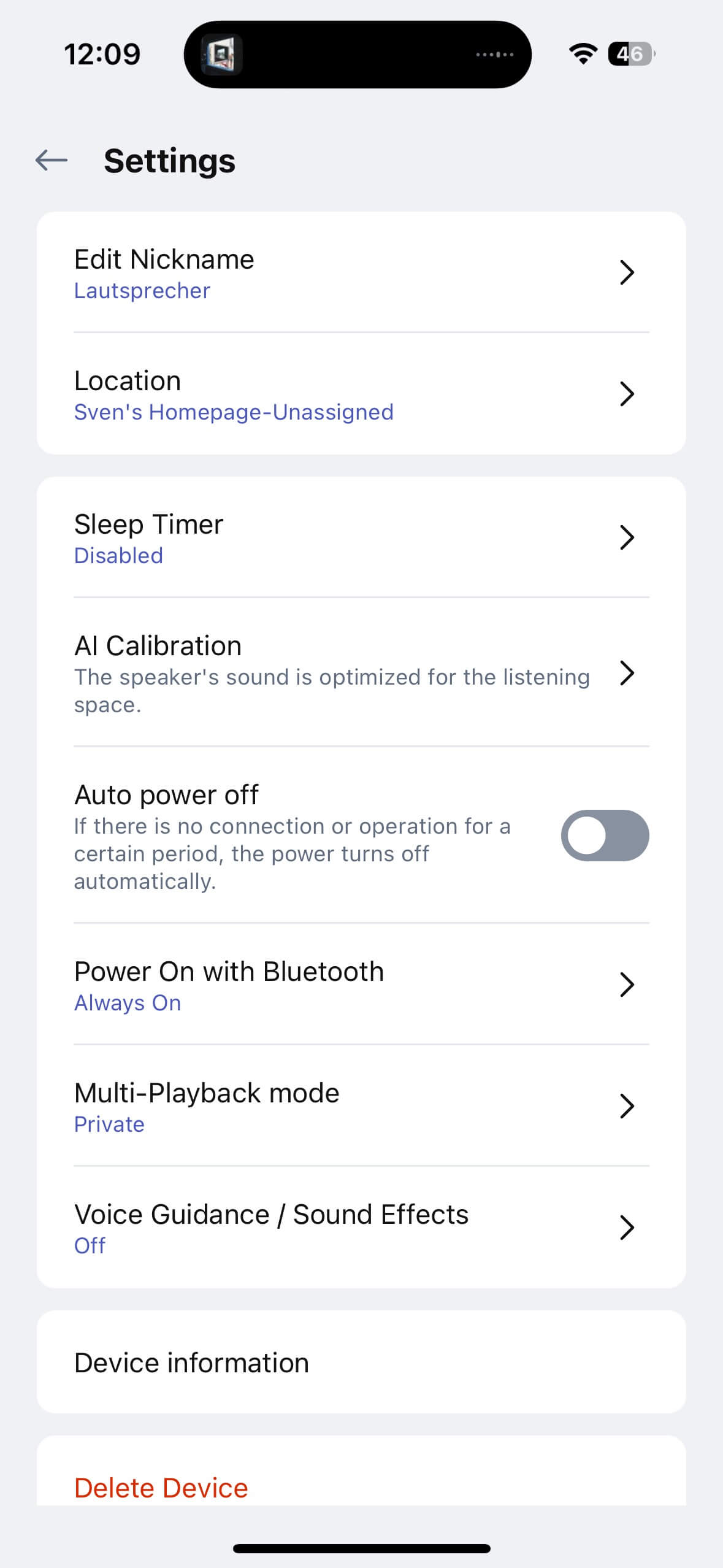Image resolution: width=723 pixels, height=1568 pixels.
Task: Enable Auto power off
Action: (604, 836)
